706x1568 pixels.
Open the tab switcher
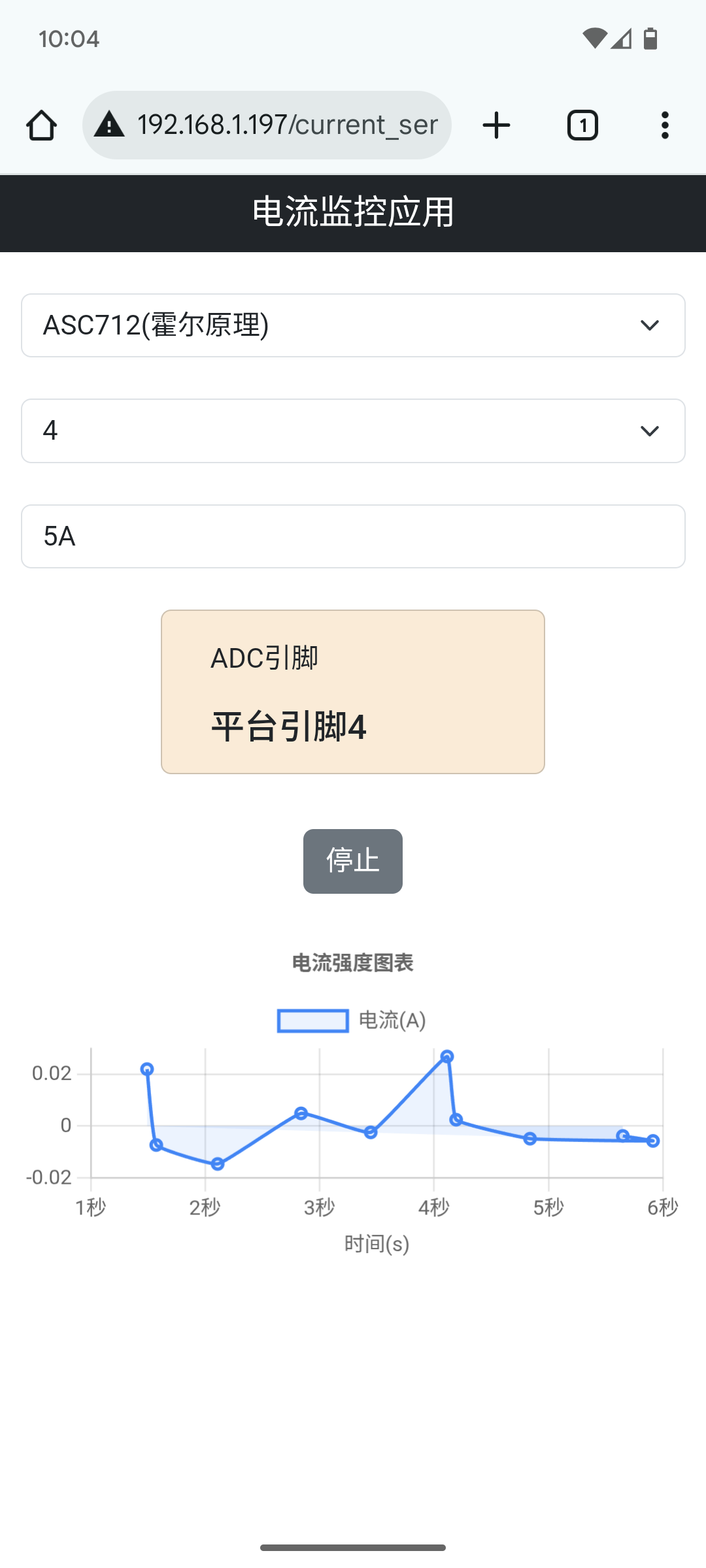click(582, 125)
